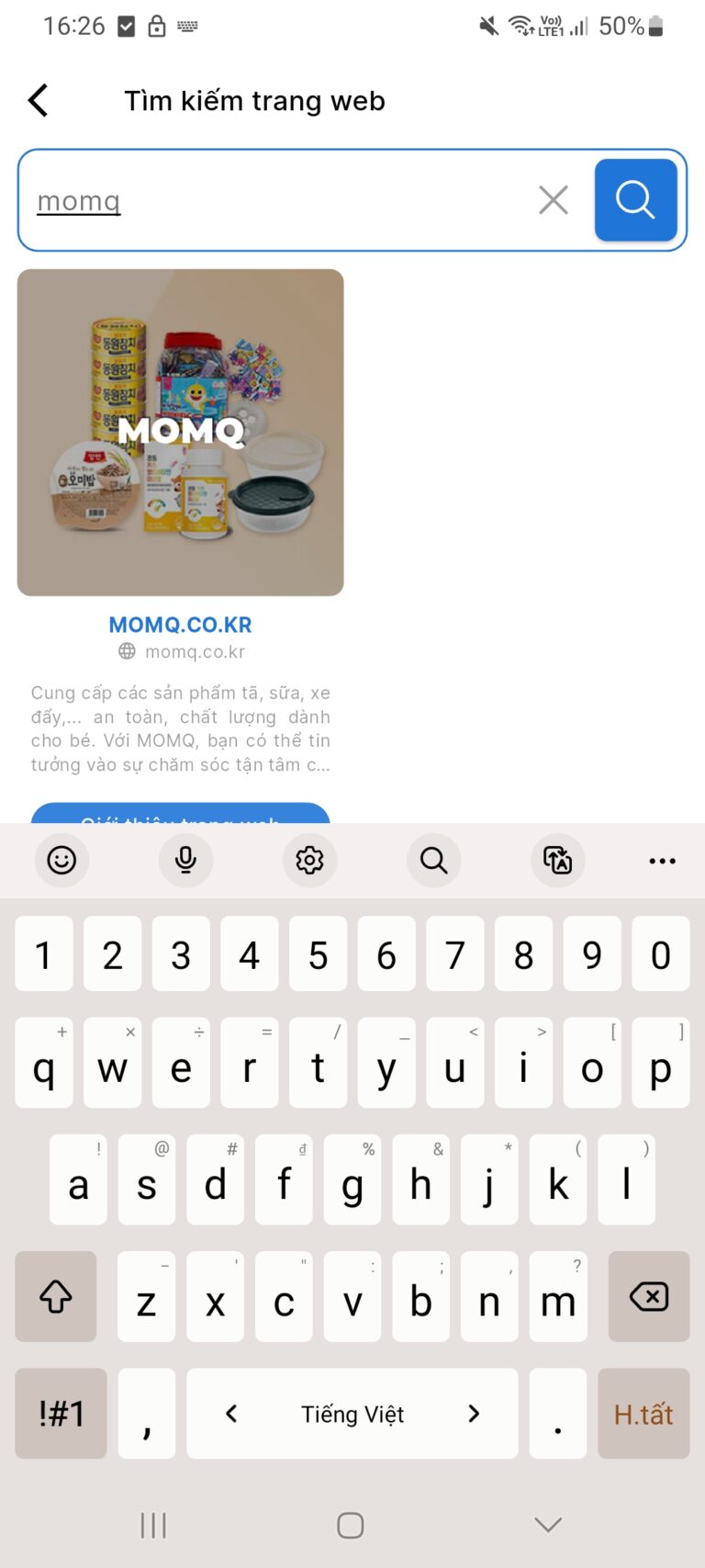This screenshot has width=705, height=1568.
Task: Go back from web search page
Action: (39, 101)
